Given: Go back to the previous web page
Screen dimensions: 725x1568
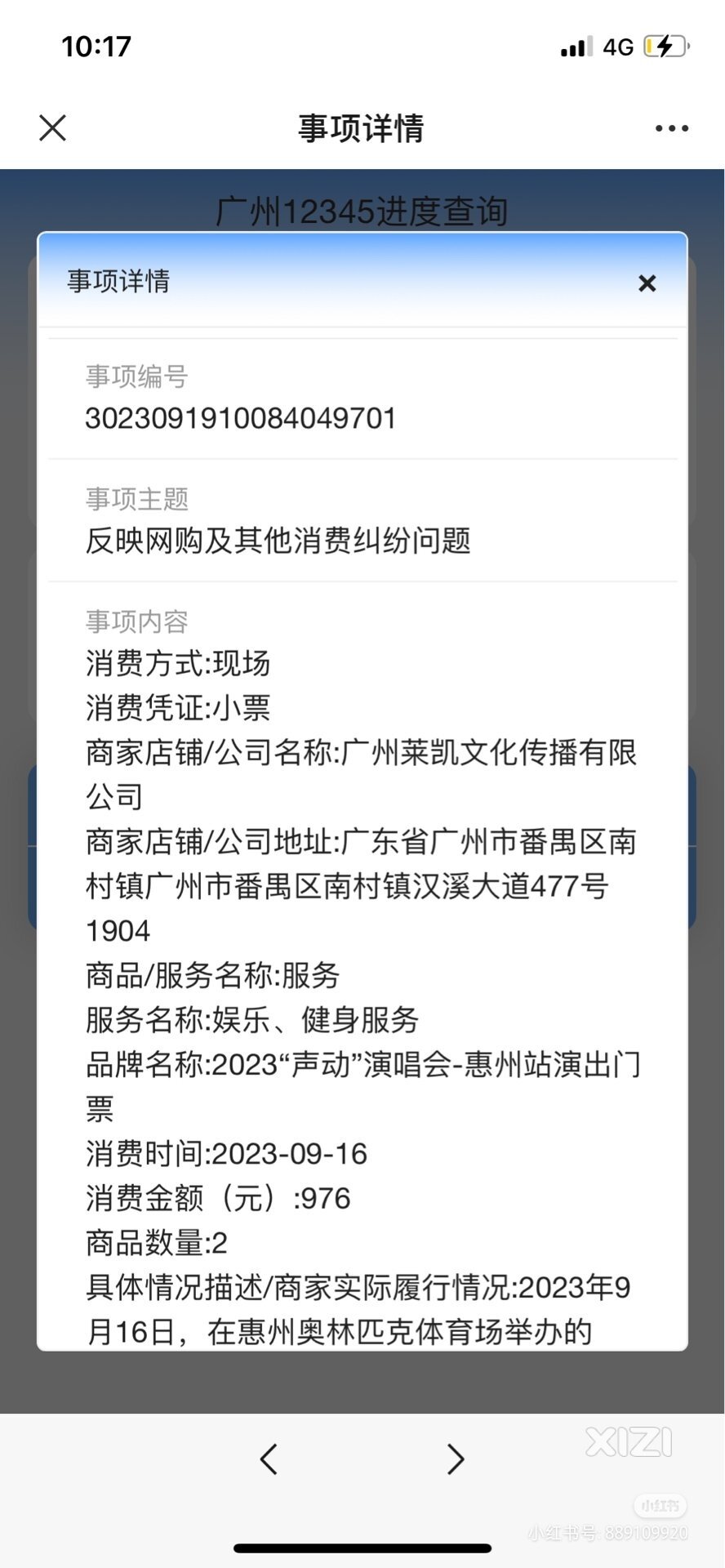Looking at the screenshot, I should [x=269, y=1459].
